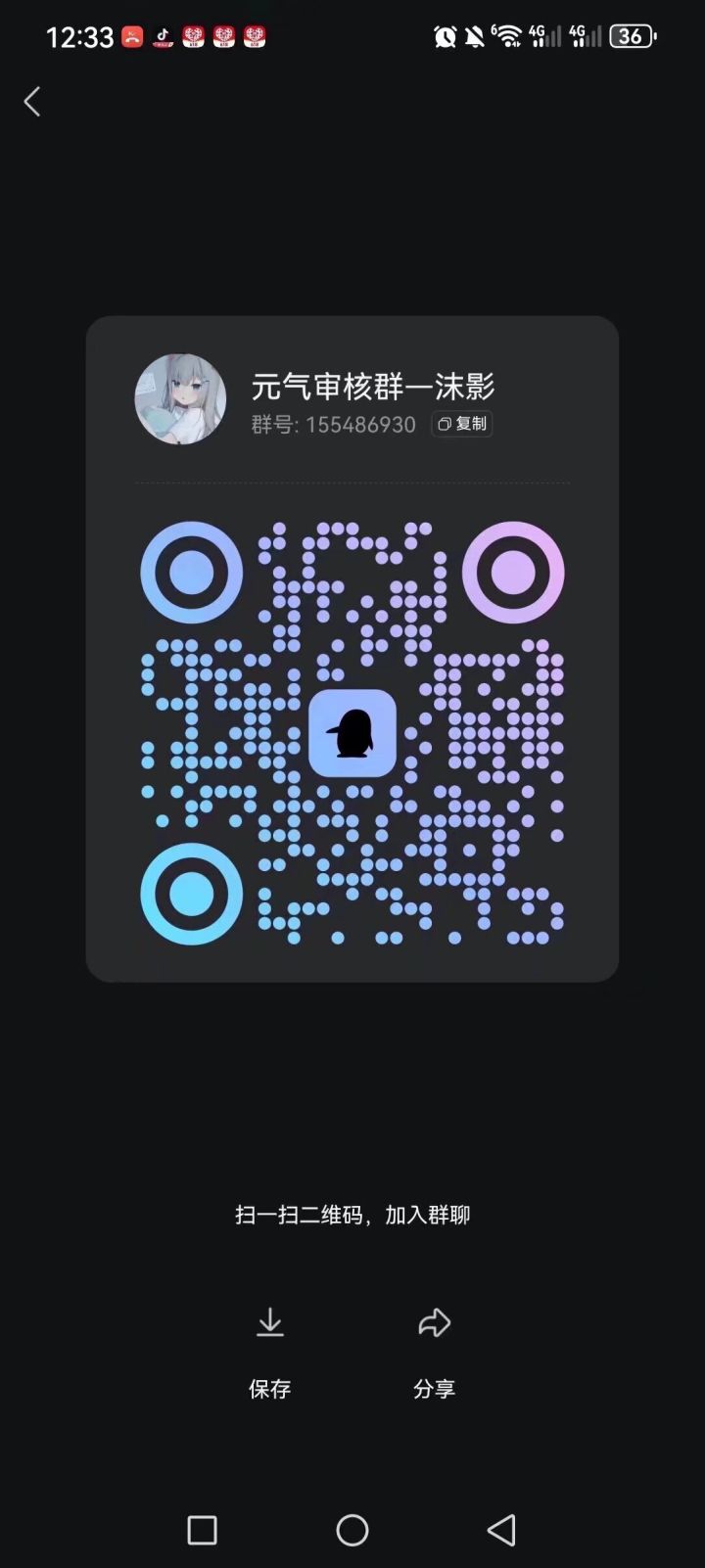
Task: Tap the square recents navigation button
Action: point(202,1529)
